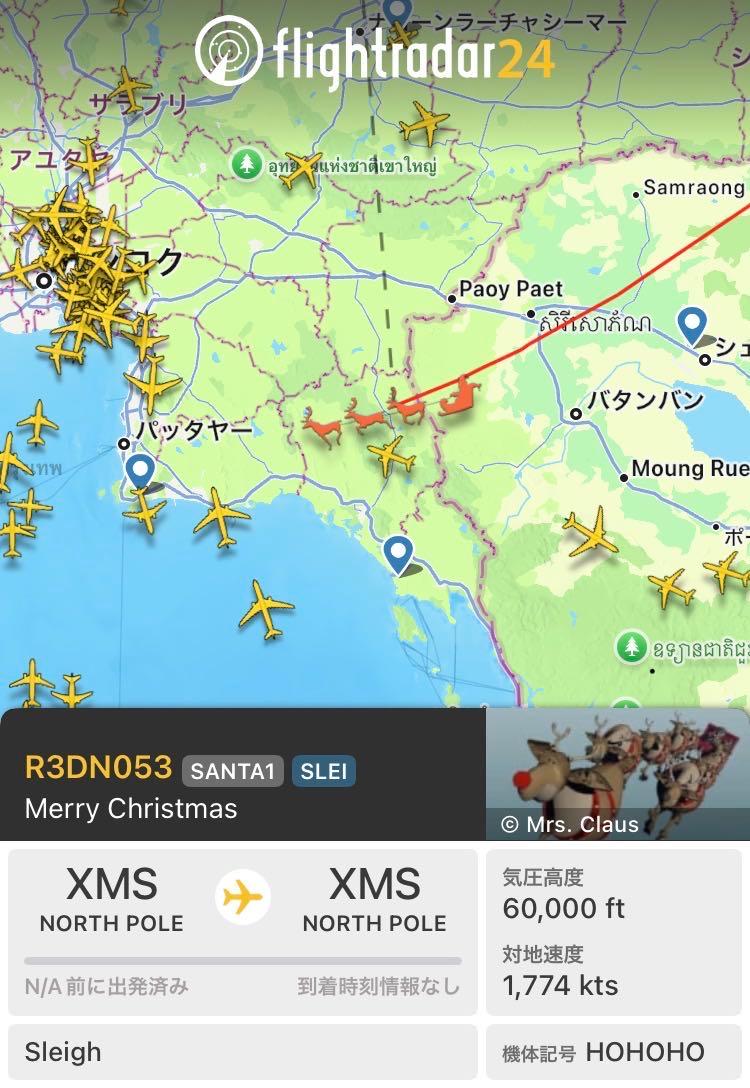Tap the airport pin near パッタヤー

coord(140,469)
